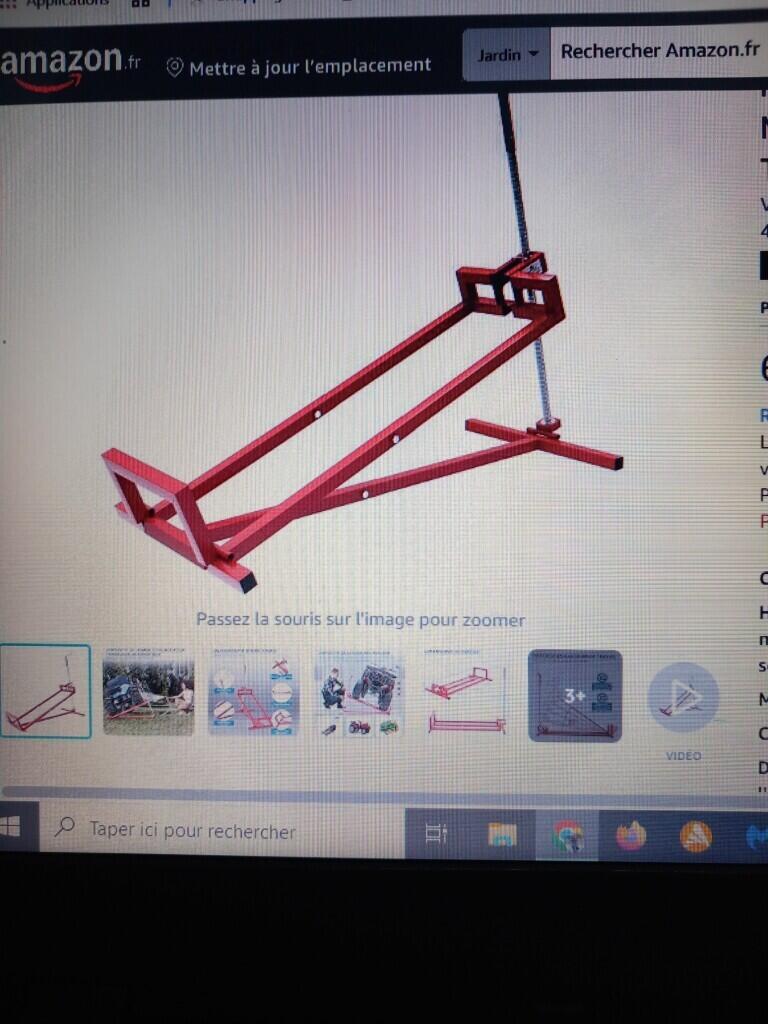Tap Mettre à jour l'emplacement
Screen dimensions: 768x1024
(298, 66)
